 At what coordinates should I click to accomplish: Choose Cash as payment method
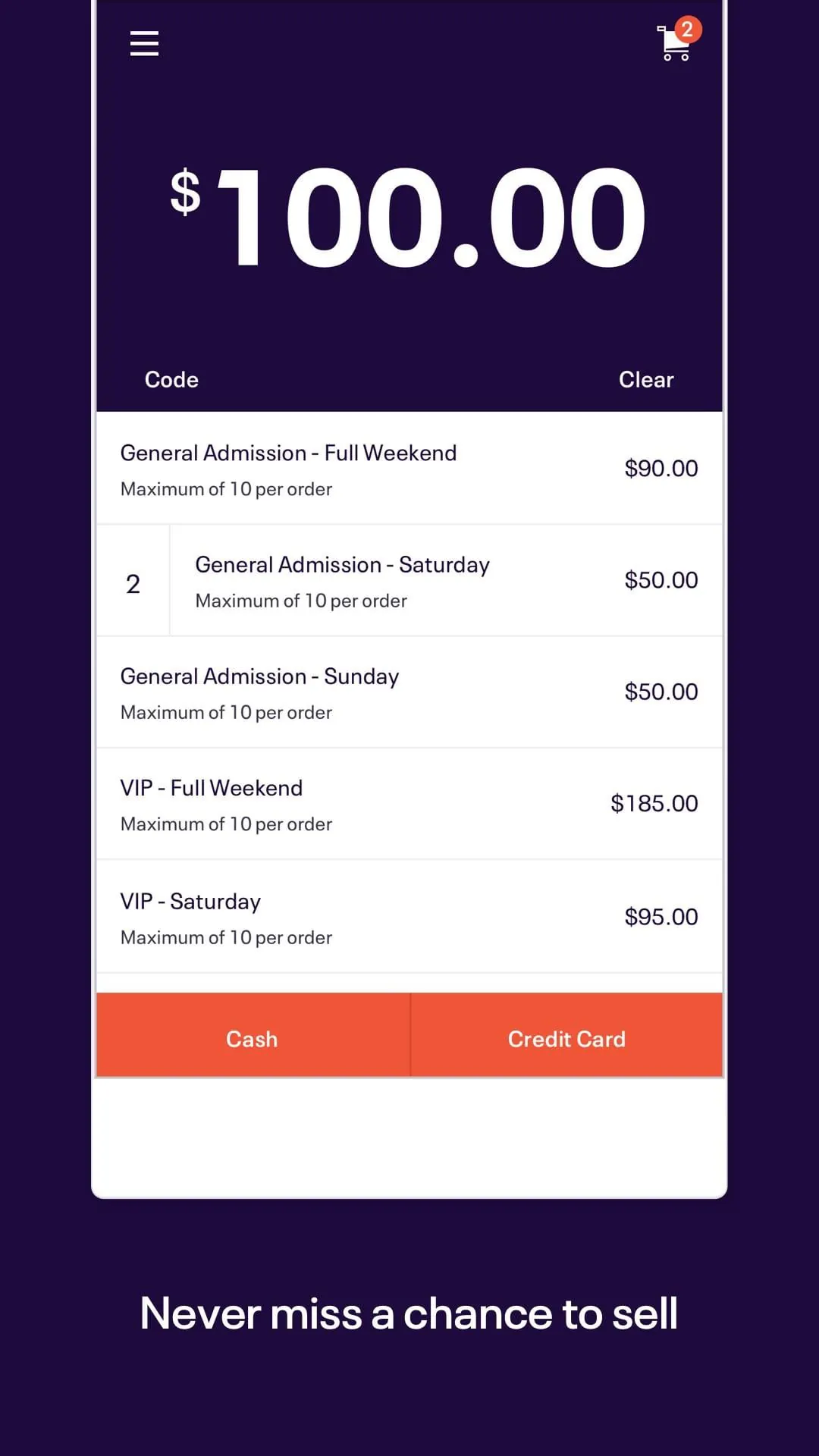[251, 1037]
